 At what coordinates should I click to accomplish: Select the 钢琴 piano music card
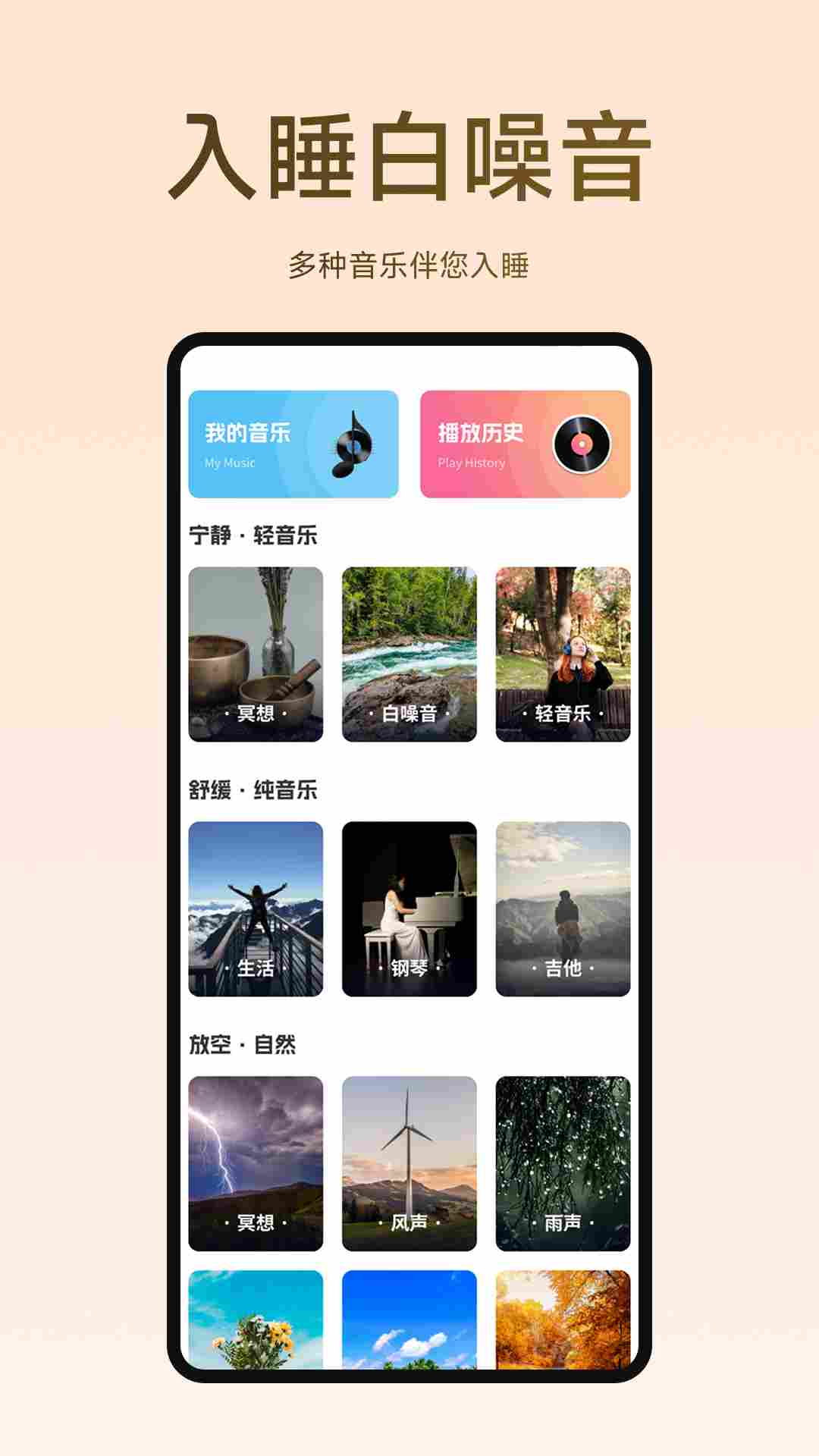(x=408, y=910)
